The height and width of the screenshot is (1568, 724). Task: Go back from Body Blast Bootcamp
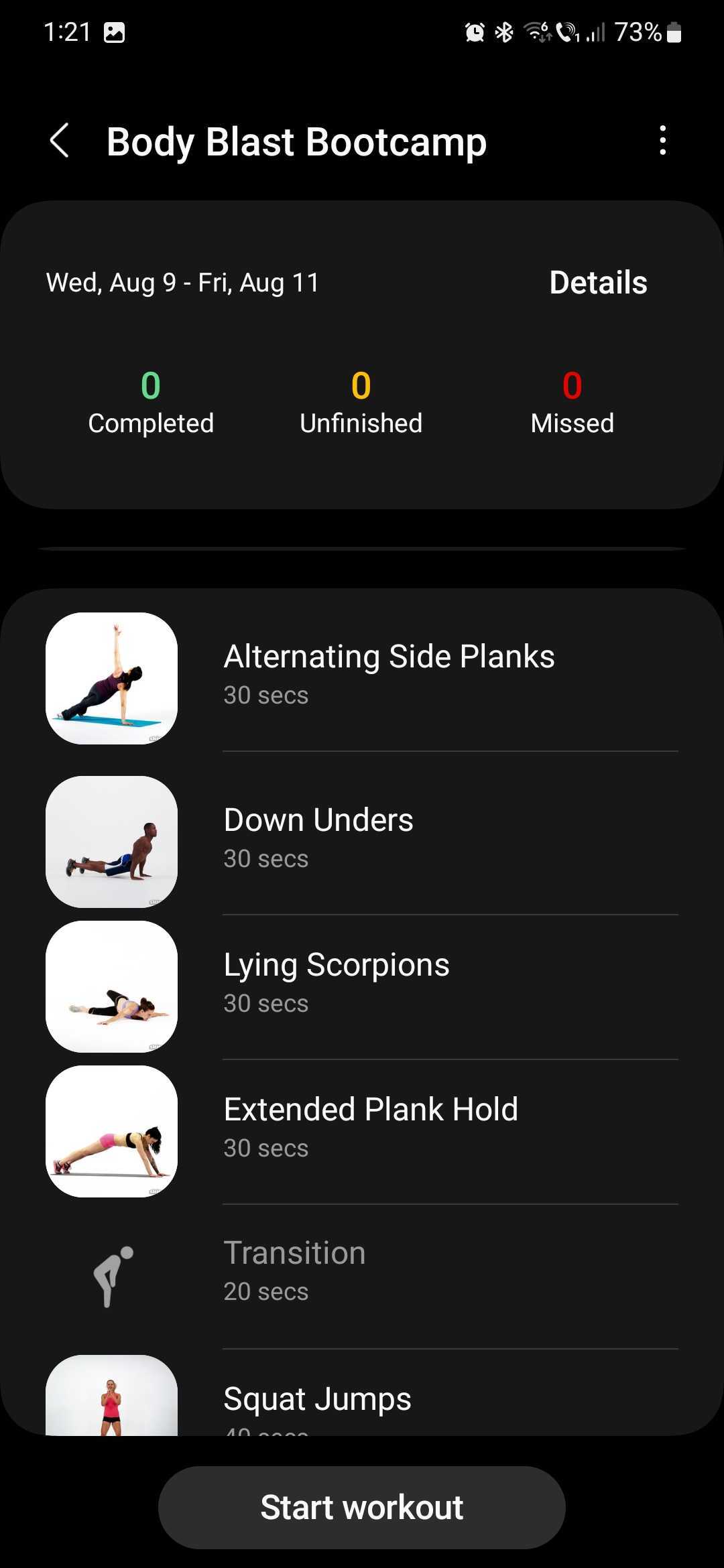click(x=60, y=141)
